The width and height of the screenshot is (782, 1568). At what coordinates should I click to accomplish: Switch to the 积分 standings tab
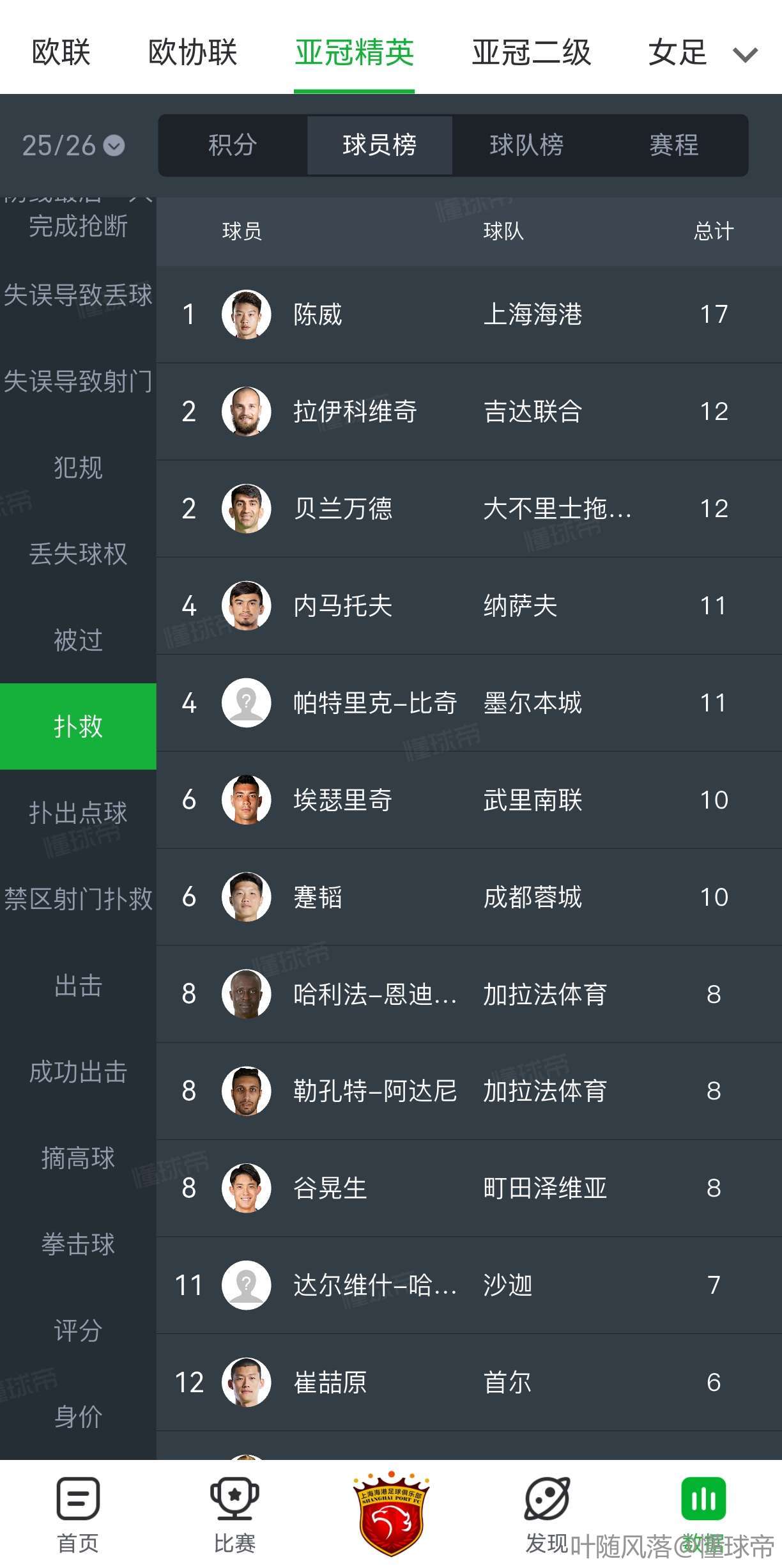pyautogui.click(x=233, y=145)
